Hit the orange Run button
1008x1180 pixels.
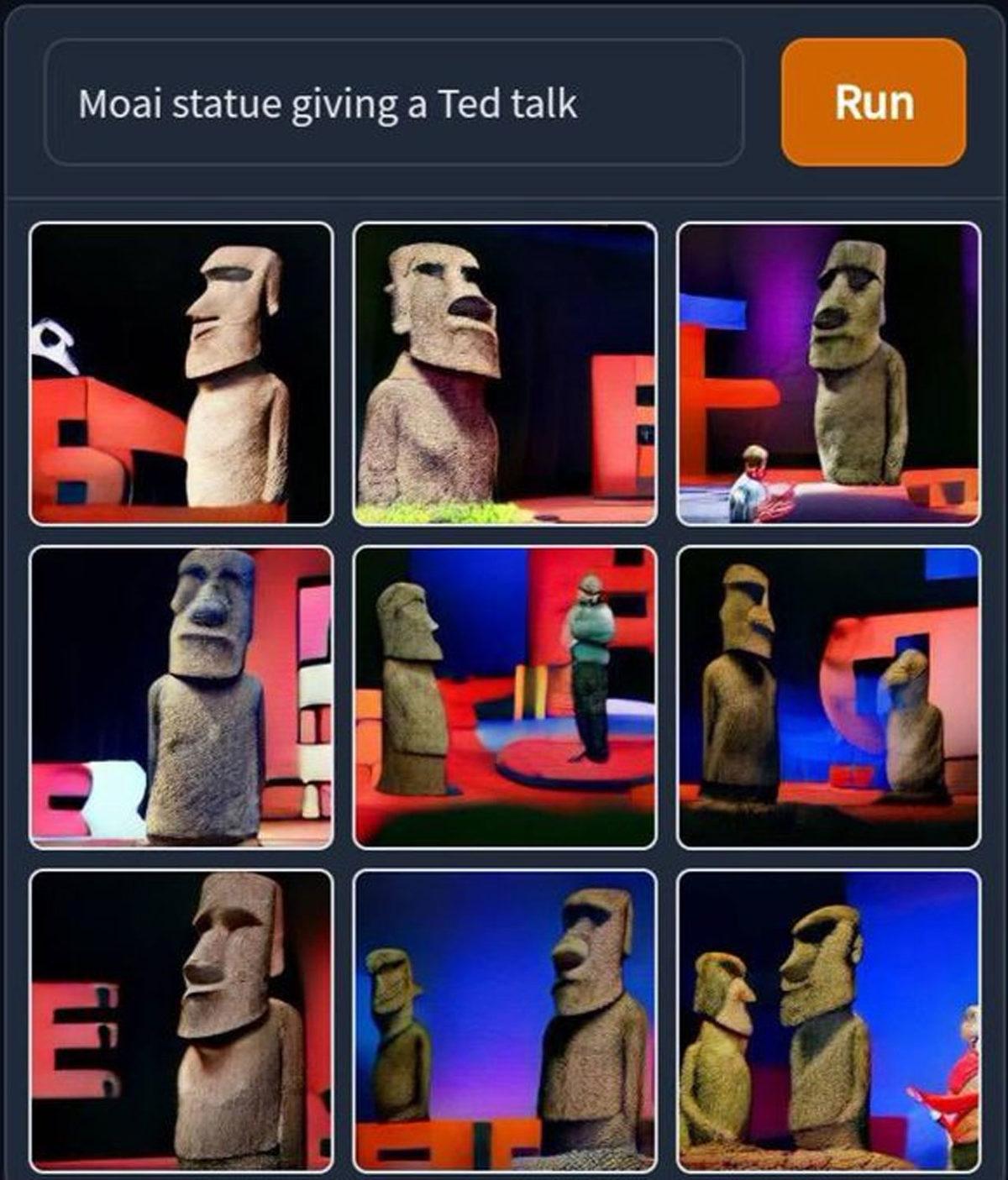(x=874, y=102)
